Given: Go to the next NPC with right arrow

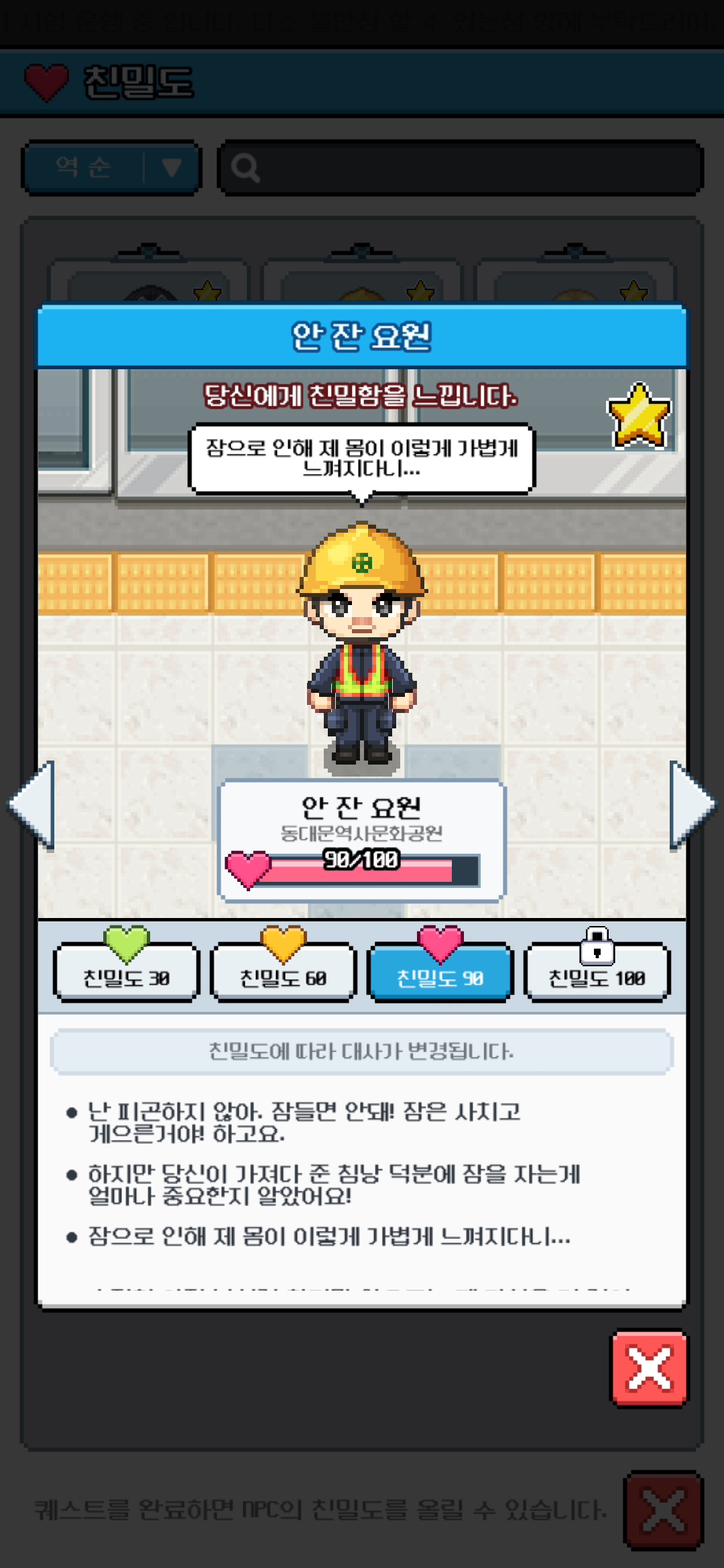Looking at the screenshot, I should point(692,805).
